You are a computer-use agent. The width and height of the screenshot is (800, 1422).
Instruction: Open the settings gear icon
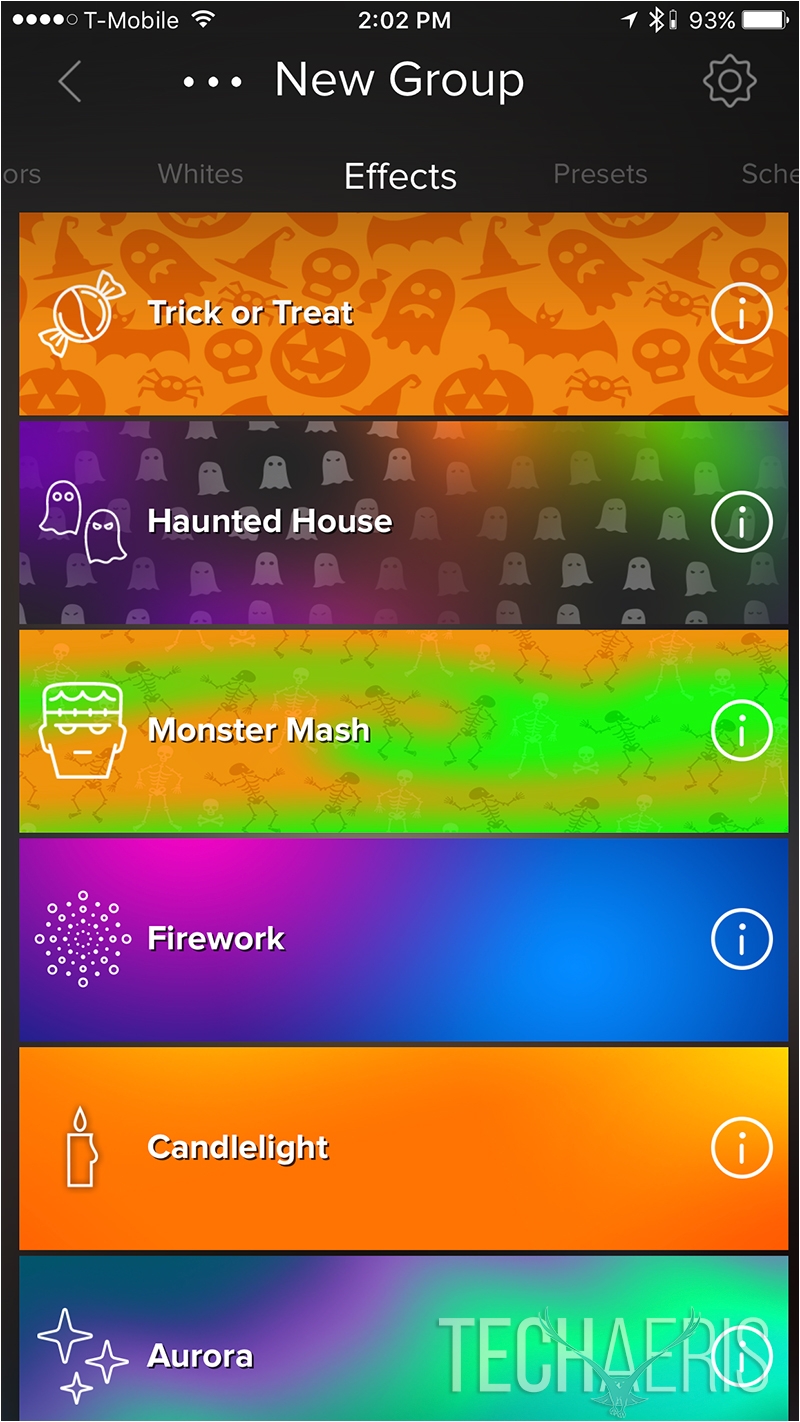pos(729,81)
